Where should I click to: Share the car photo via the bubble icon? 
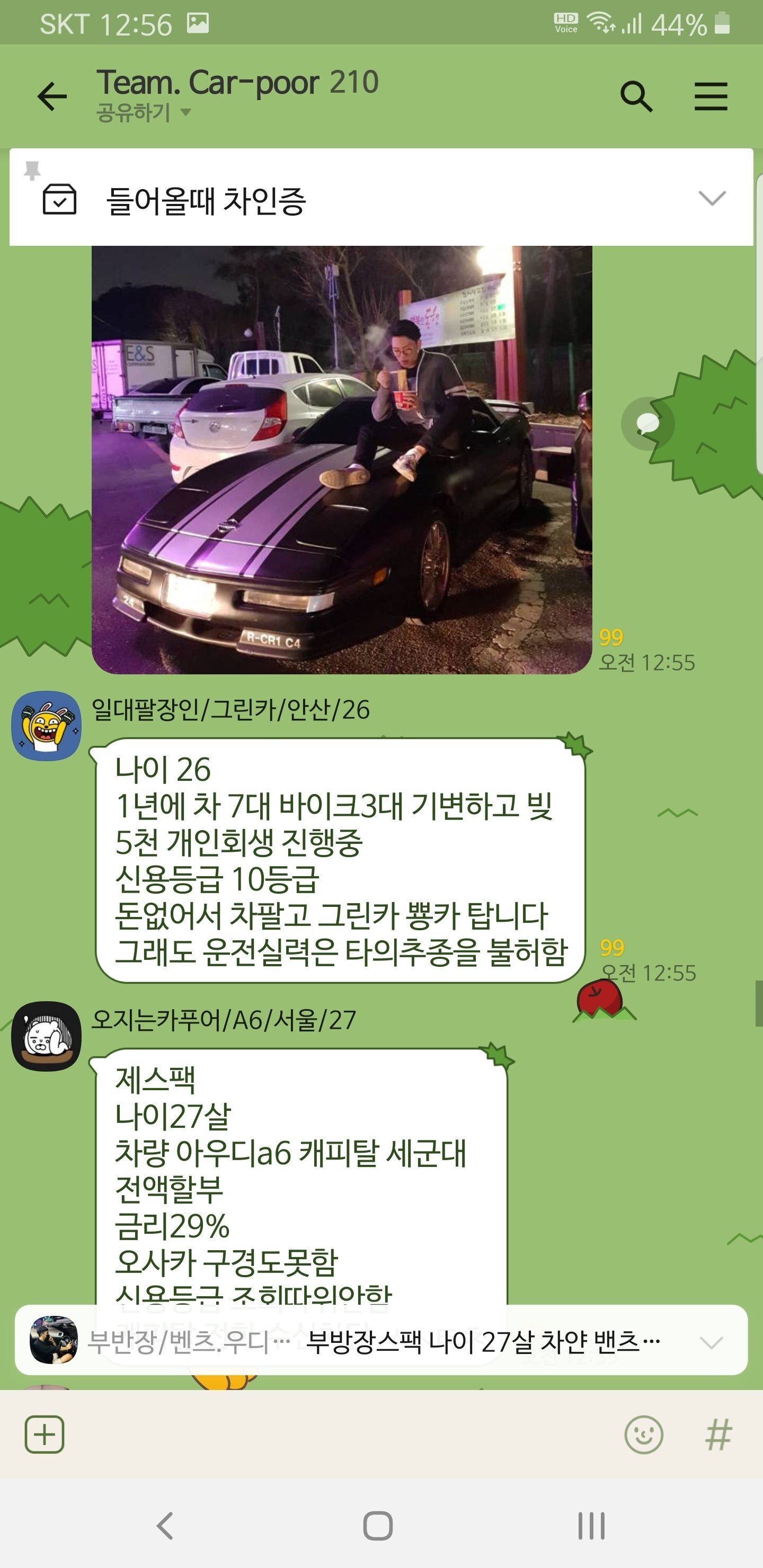coord(647,424)
